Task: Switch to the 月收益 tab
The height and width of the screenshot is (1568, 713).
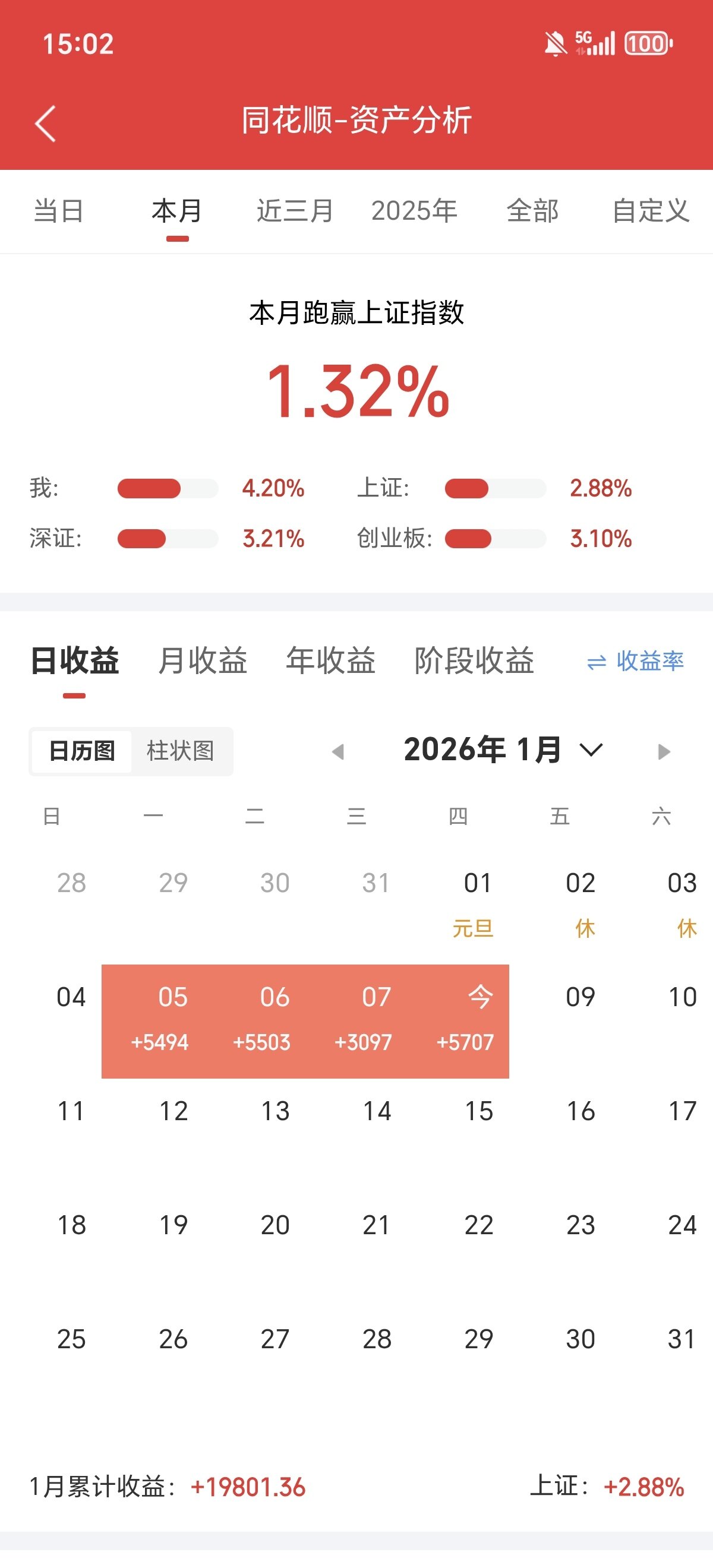Action: (202, 661)
